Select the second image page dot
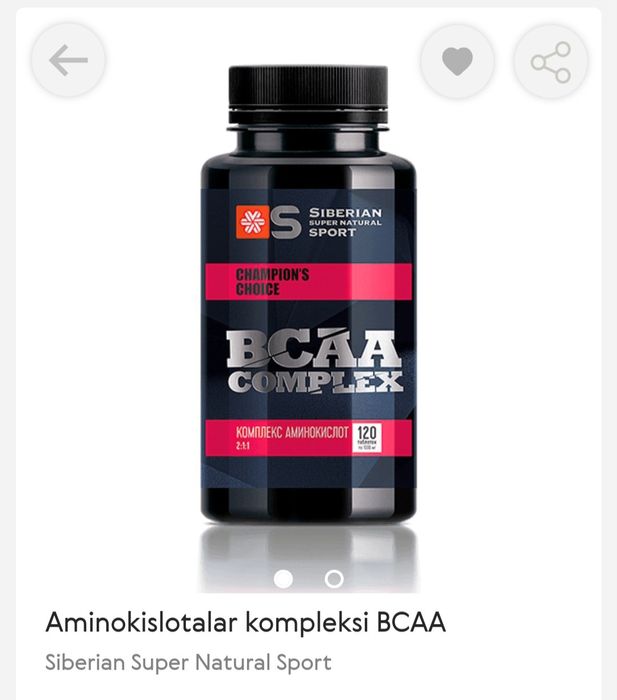Screen dimensions: 617x700 pyautogui.click(x=334, y=579)
